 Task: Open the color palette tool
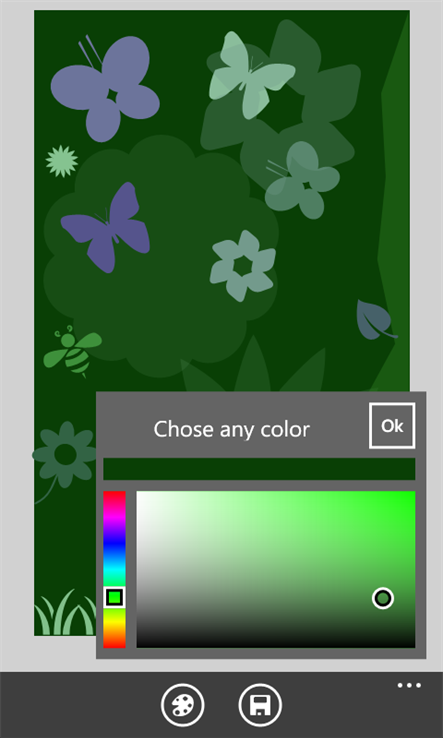click(x=183, y=705)
